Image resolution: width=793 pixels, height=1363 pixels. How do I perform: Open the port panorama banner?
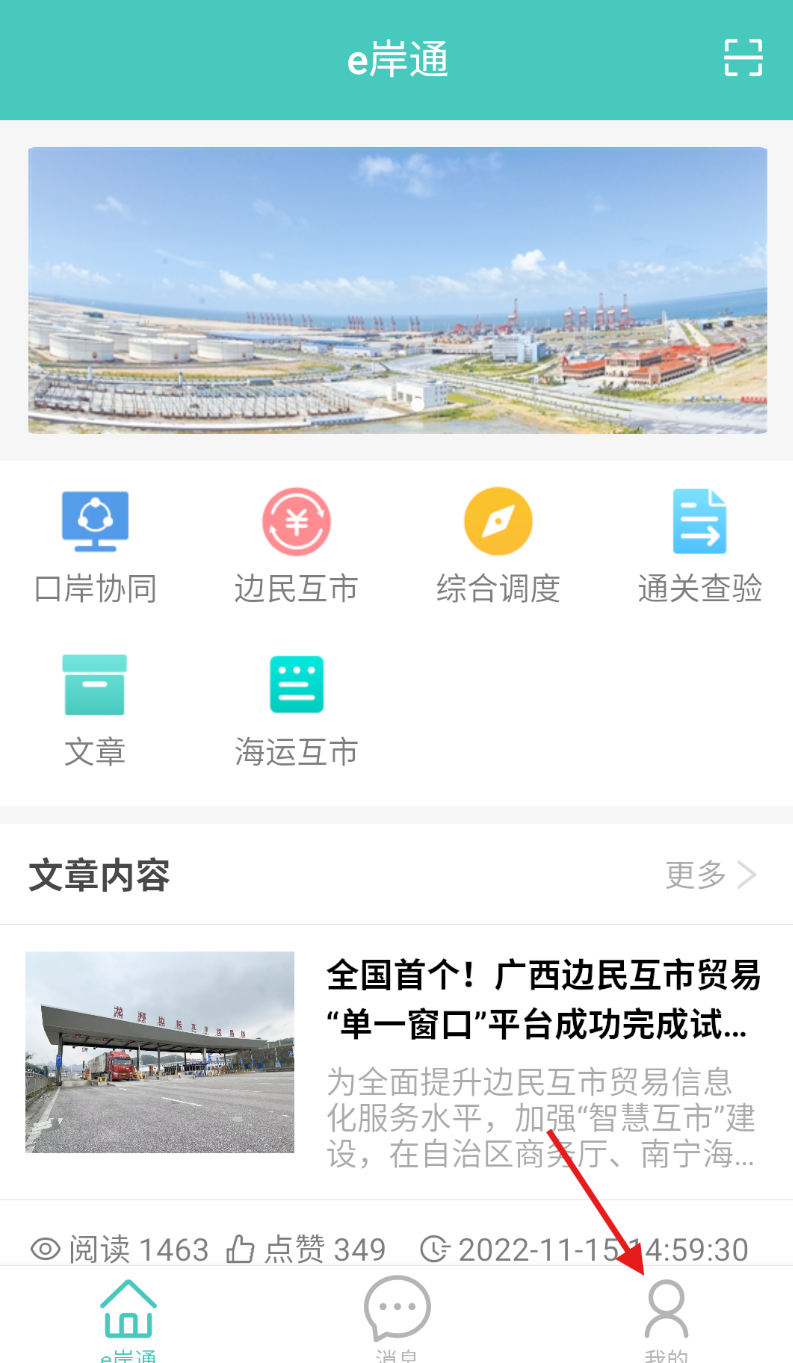tap(397, 290)
